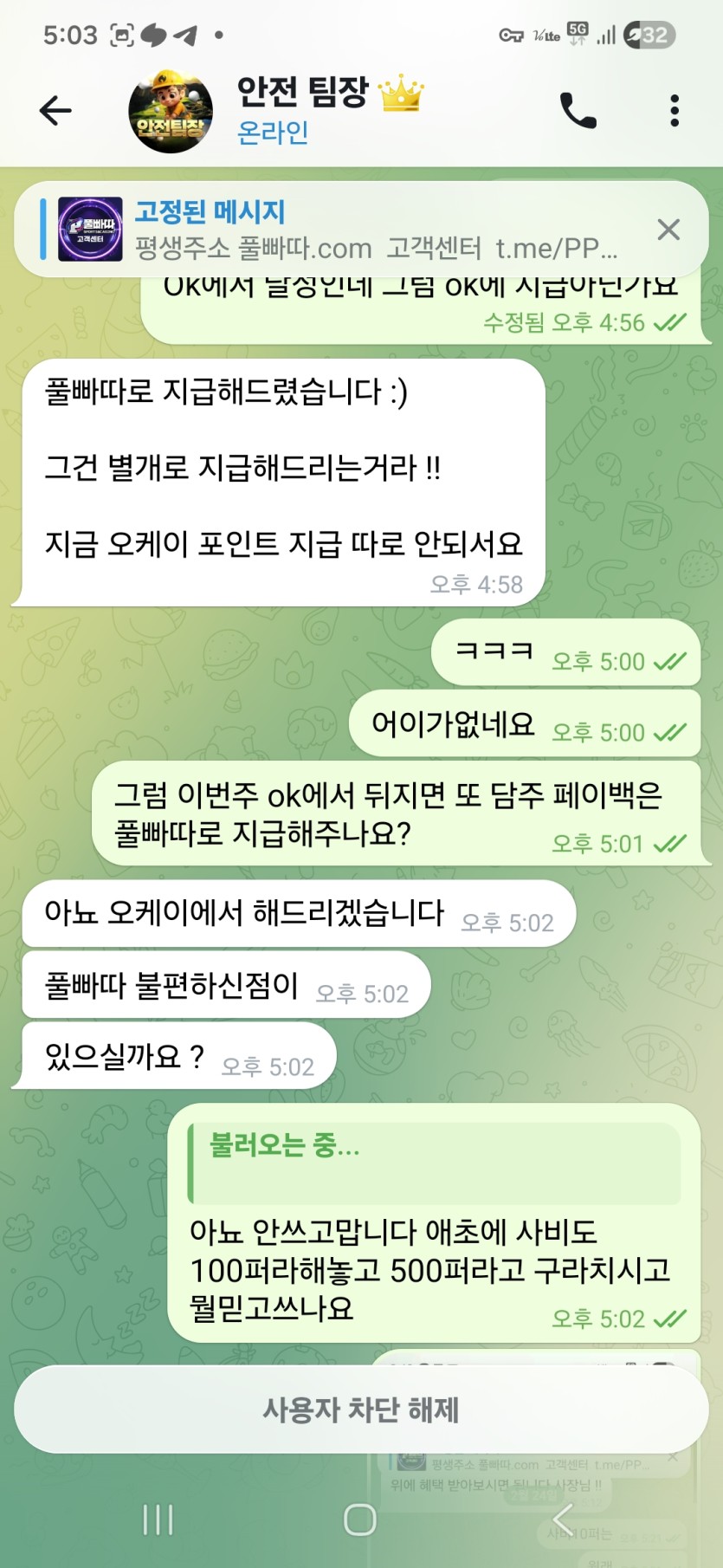
Task: Dismiss the pinned message banner
Action: [x=668, y=230]
